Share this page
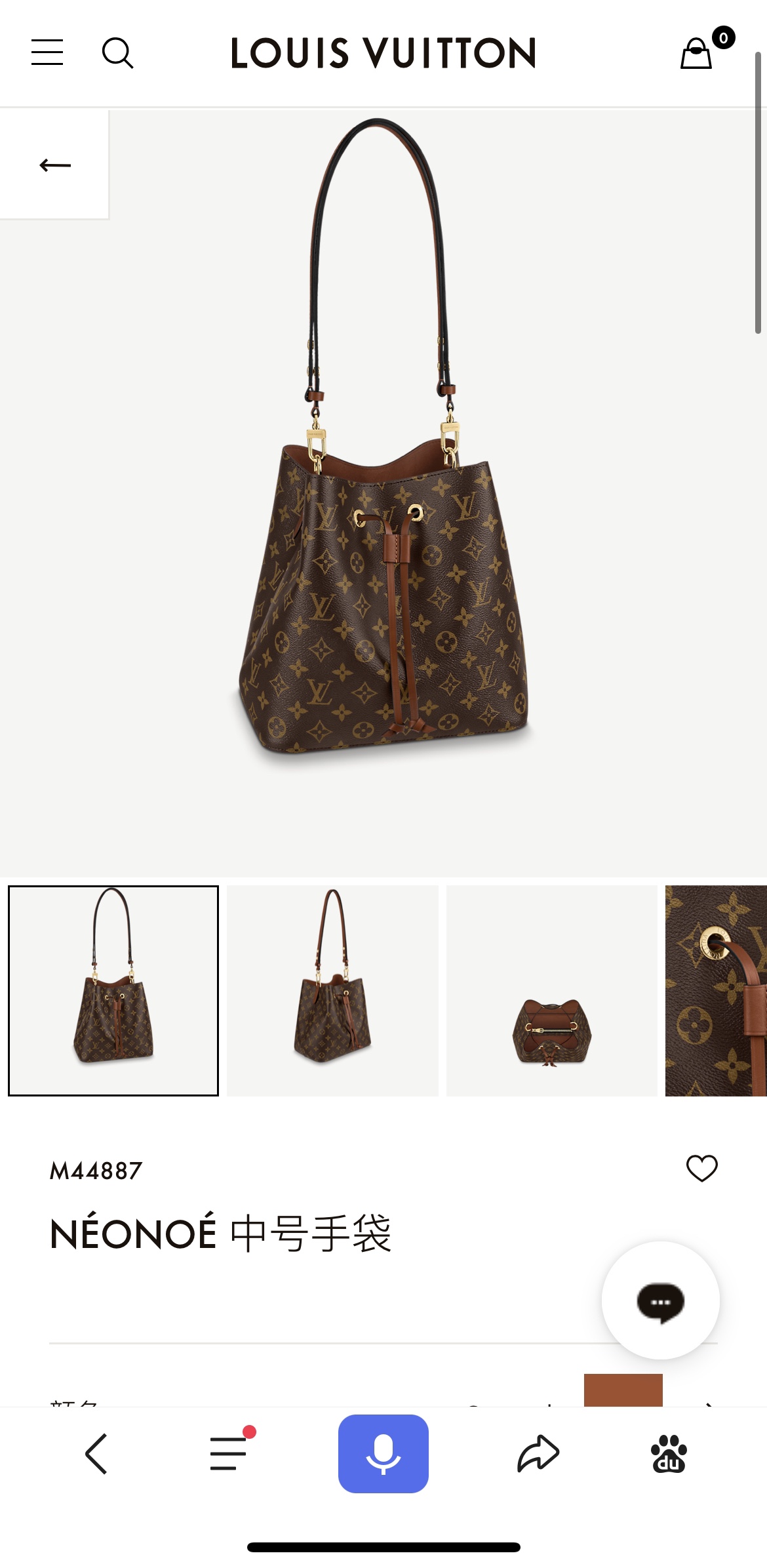767x1568 pixels. click(538, 1453)
